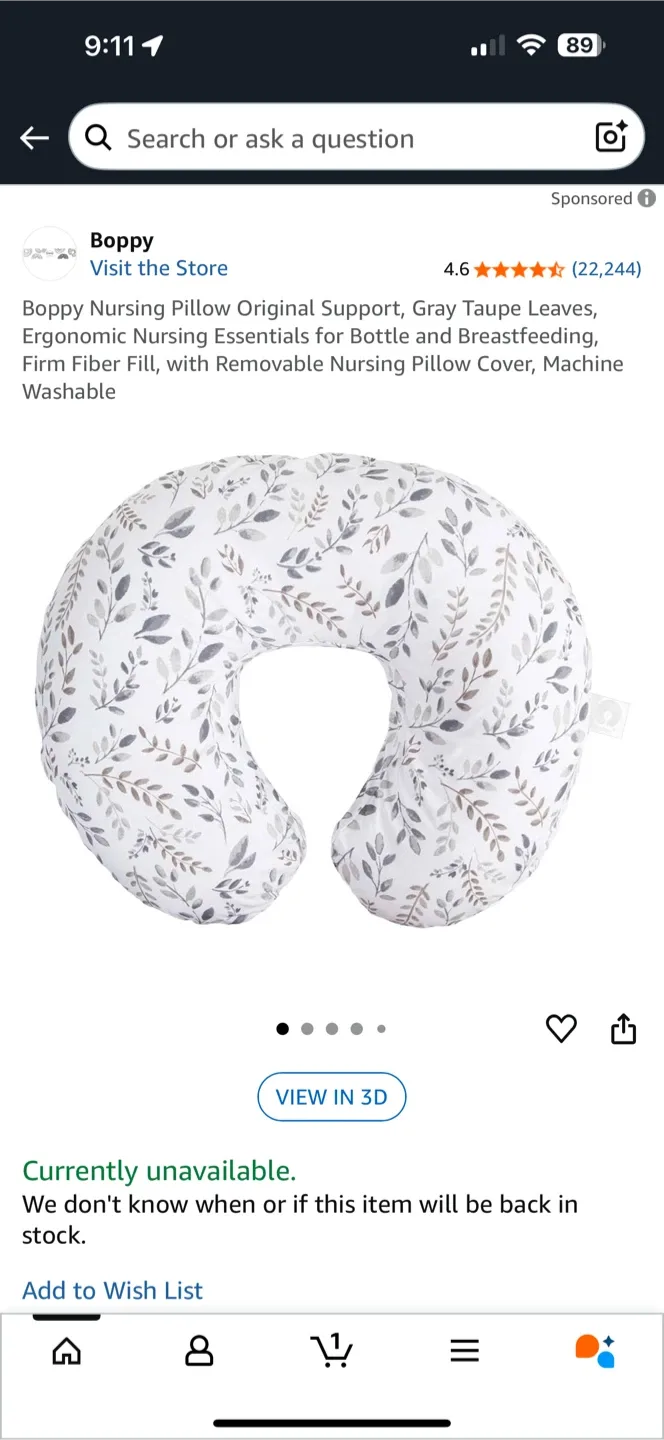The image size is (664, 1440).
Task: Go to the Home tab
Action: coord(66,1351)
